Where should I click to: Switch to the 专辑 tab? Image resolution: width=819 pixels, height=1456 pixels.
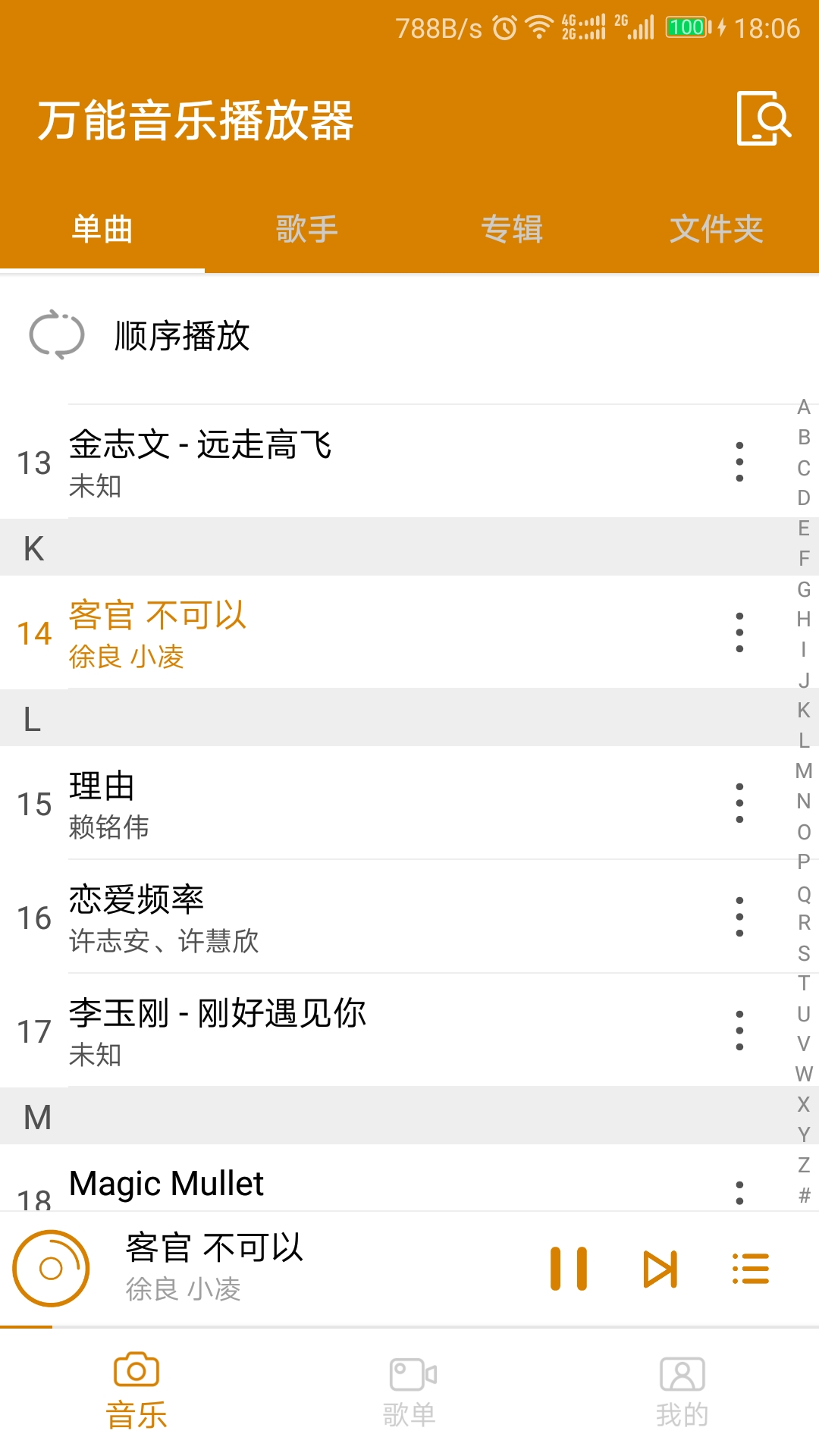(x=512, y=229)
